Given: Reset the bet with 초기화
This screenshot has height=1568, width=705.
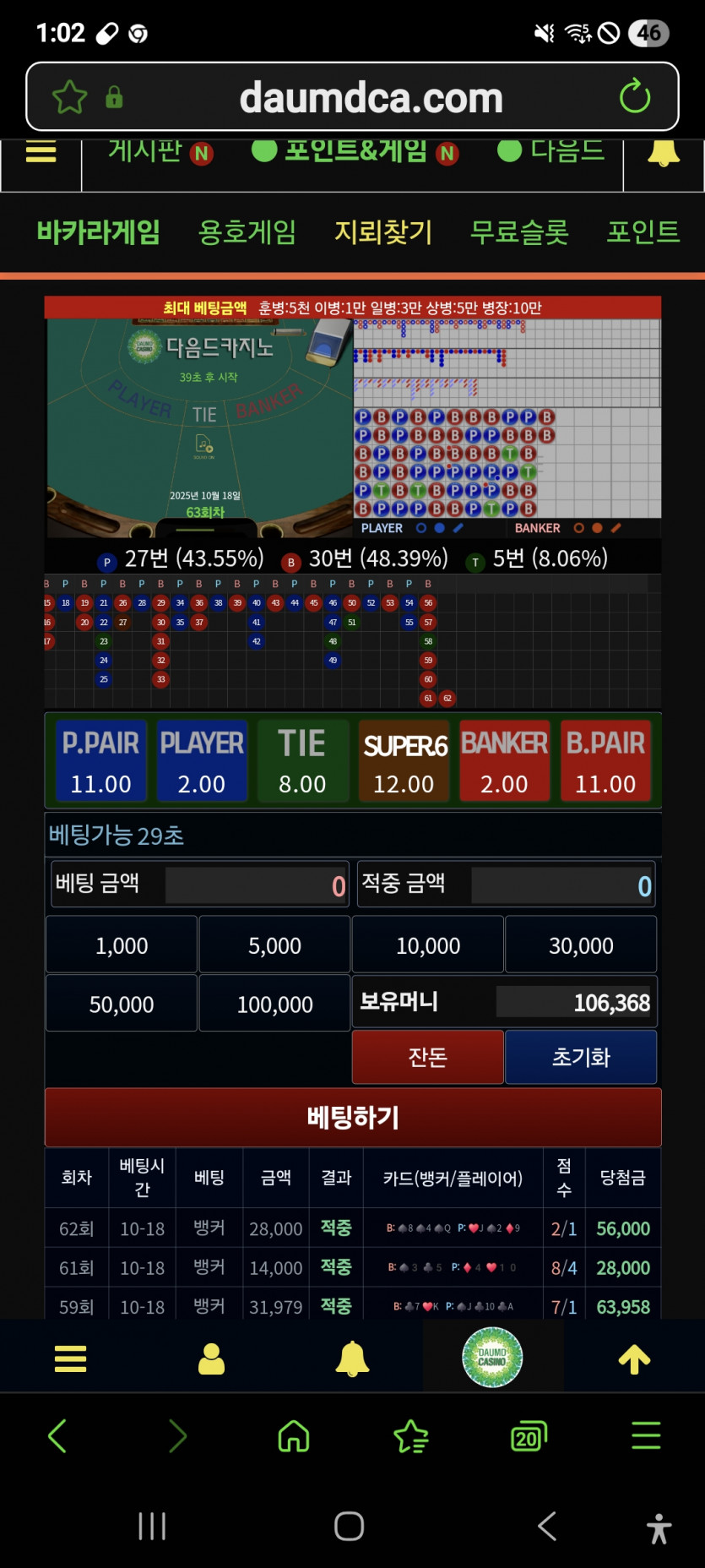Looking at the screenshot, I should coord(581,1057).
